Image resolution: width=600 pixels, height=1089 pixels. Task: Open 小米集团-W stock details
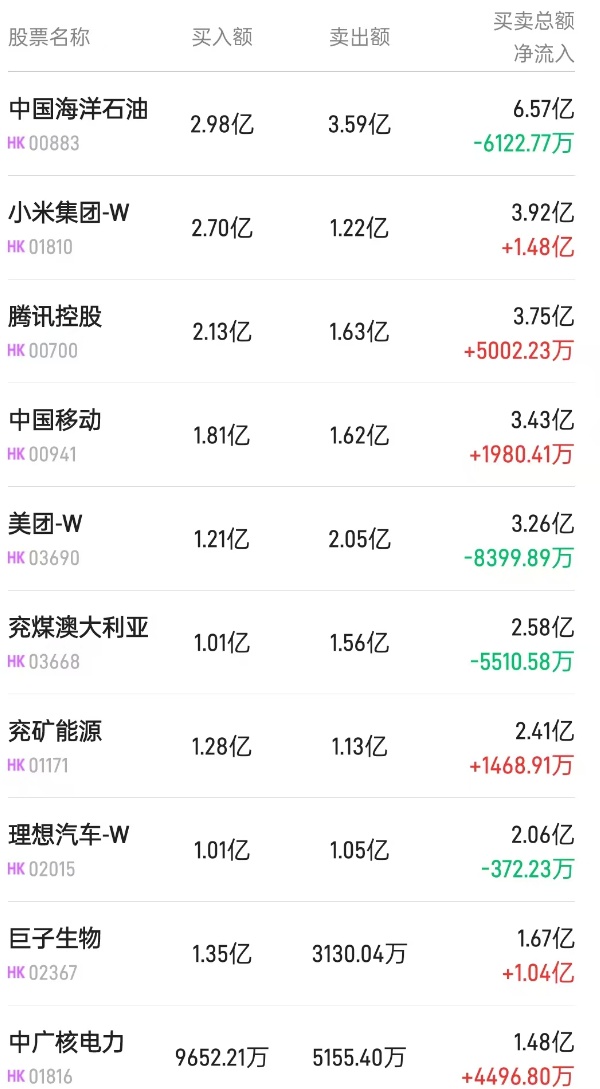point(69,213)
